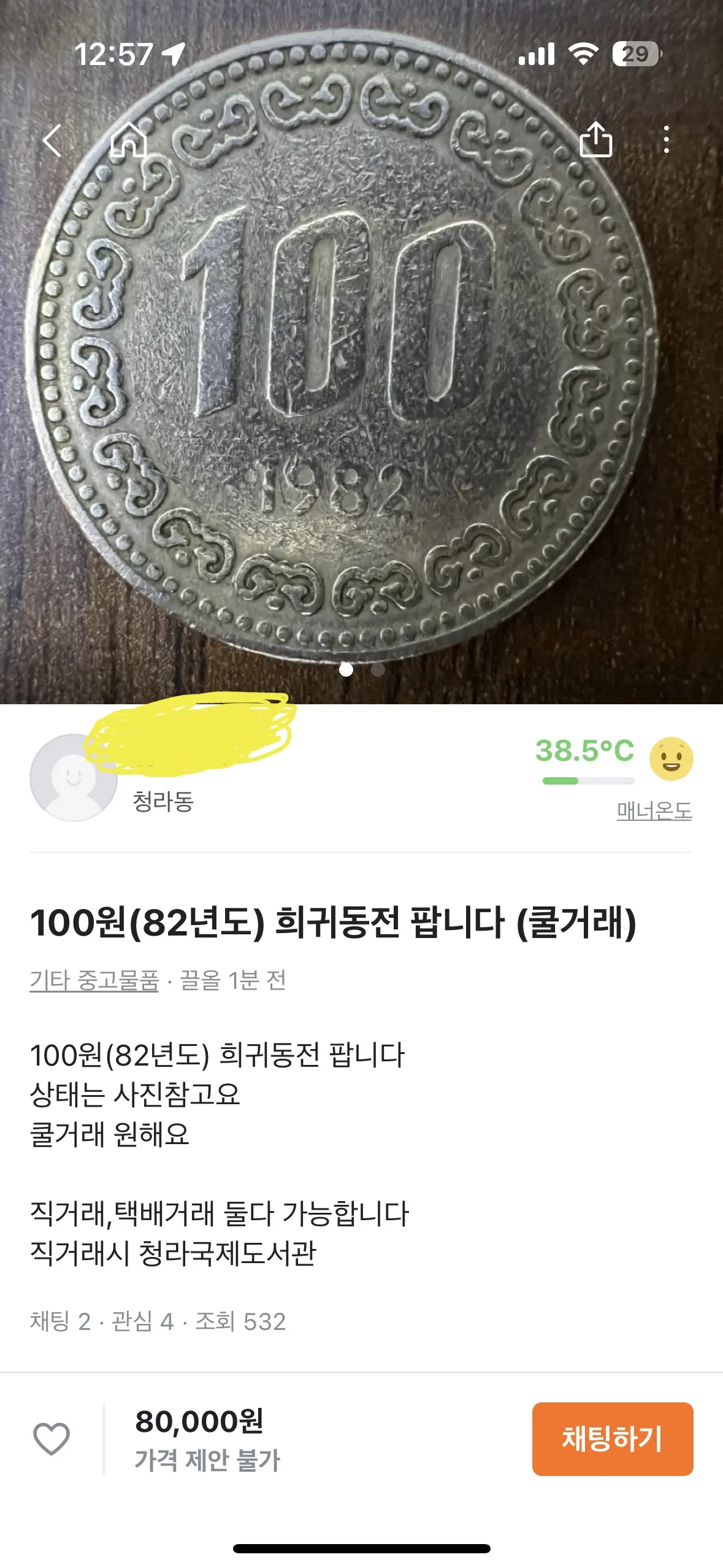Share this 100원 coin listing
Image resolution: width=723 pixels, height=1568 pixels.
(x=595, y=140)
